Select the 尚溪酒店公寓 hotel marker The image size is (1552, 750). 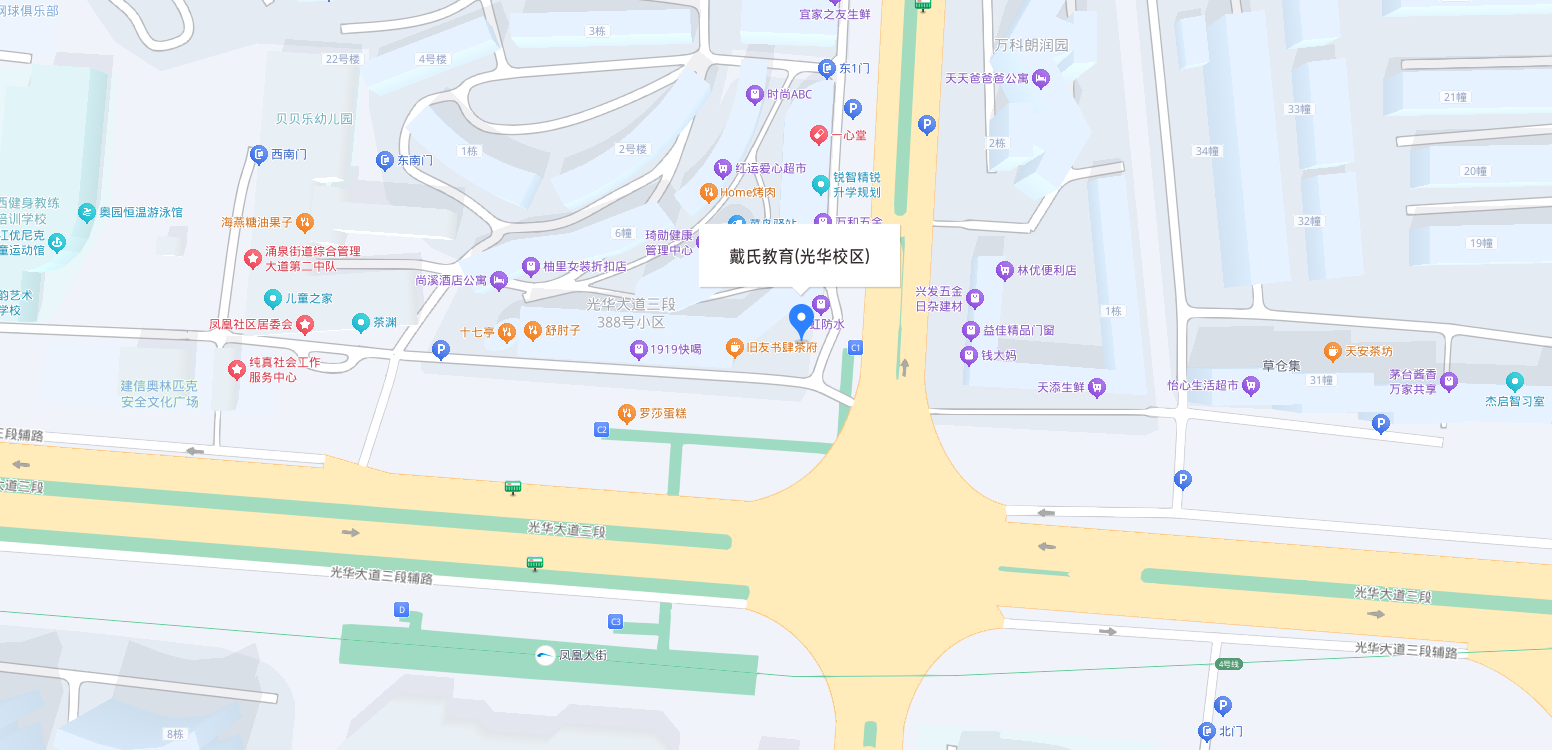pos(499,281)
